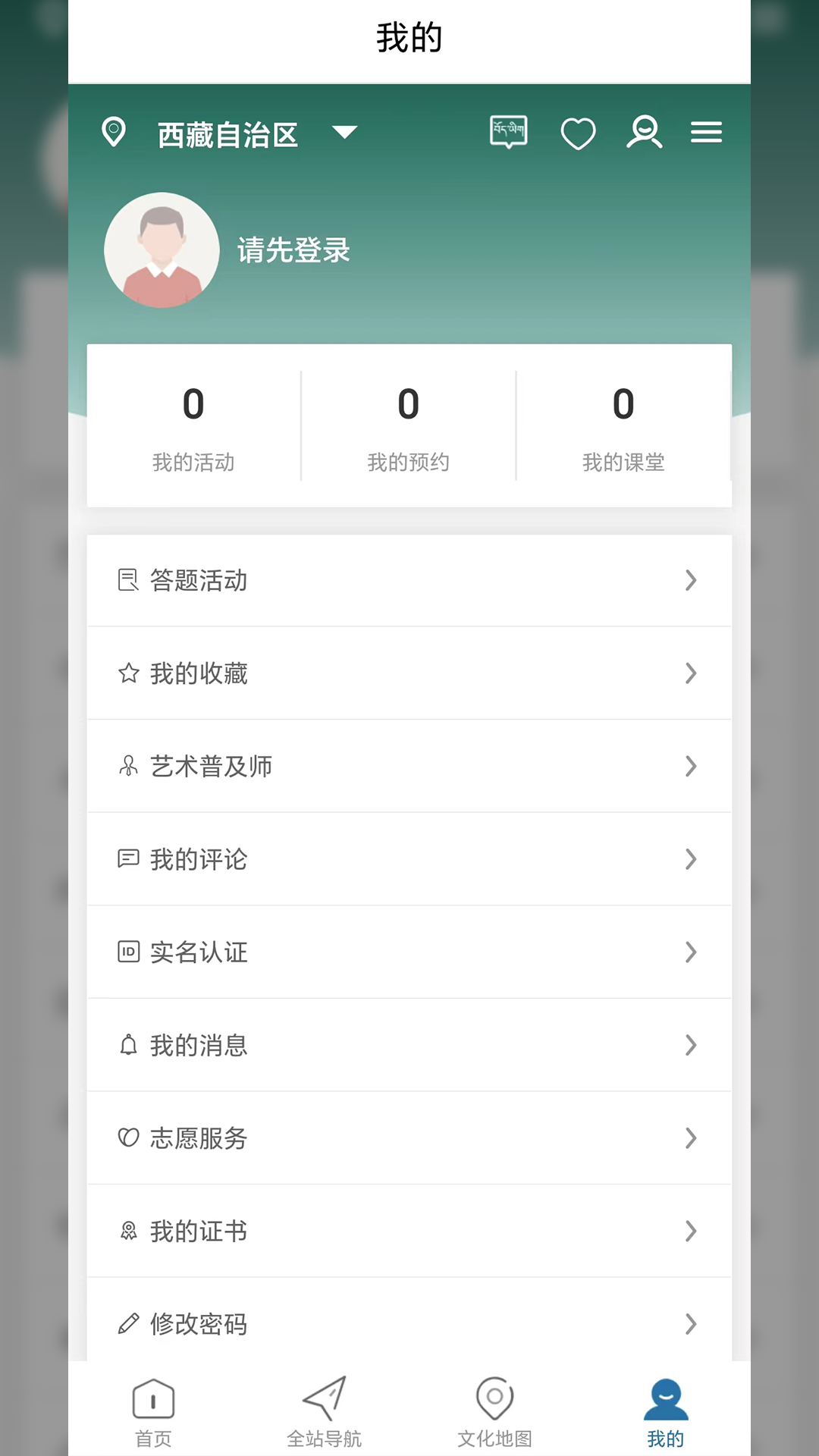Viewport: 819px width, 1456px height.
Task: Open 实名认证 row
Action: (x=409, y=952)
